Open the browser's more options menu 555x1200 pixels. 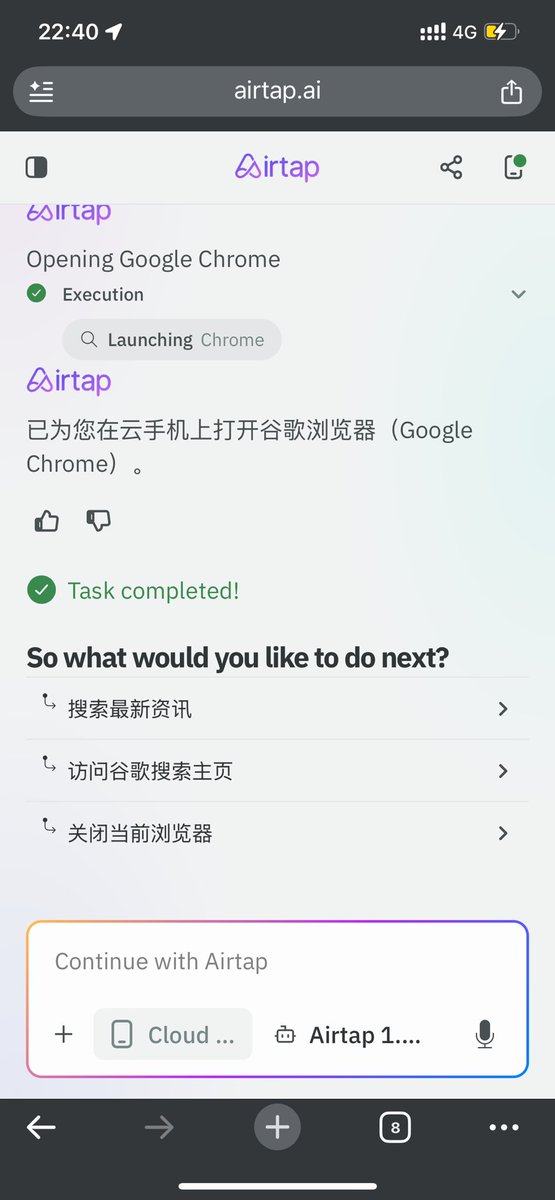coord(504,1128)
